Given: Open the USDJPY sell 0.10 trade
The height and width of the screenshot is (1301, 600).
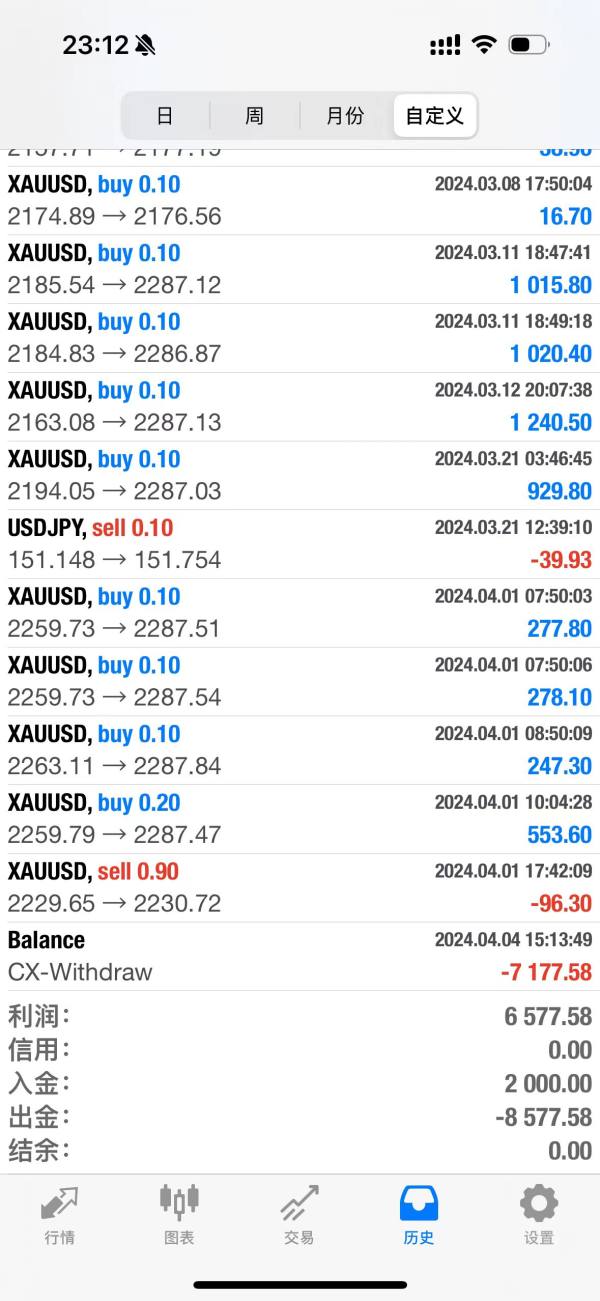Looking at the screenshot, I should point(300,545).
